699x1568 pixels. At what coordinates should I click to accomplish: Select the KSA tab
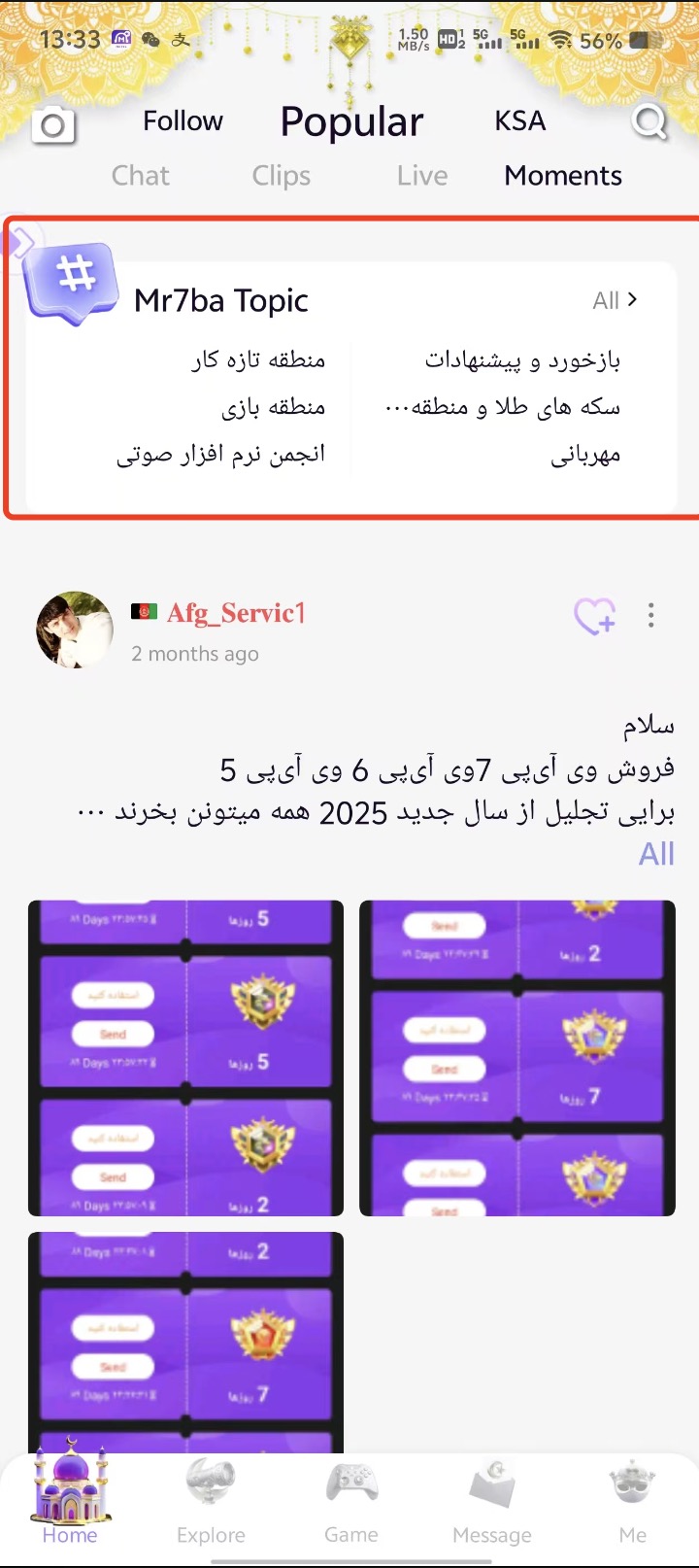[520, 120]
